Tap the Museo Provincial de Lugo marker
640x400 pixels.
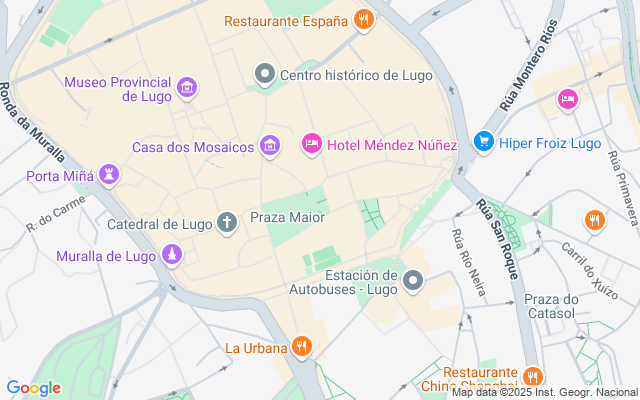(186, 89)
